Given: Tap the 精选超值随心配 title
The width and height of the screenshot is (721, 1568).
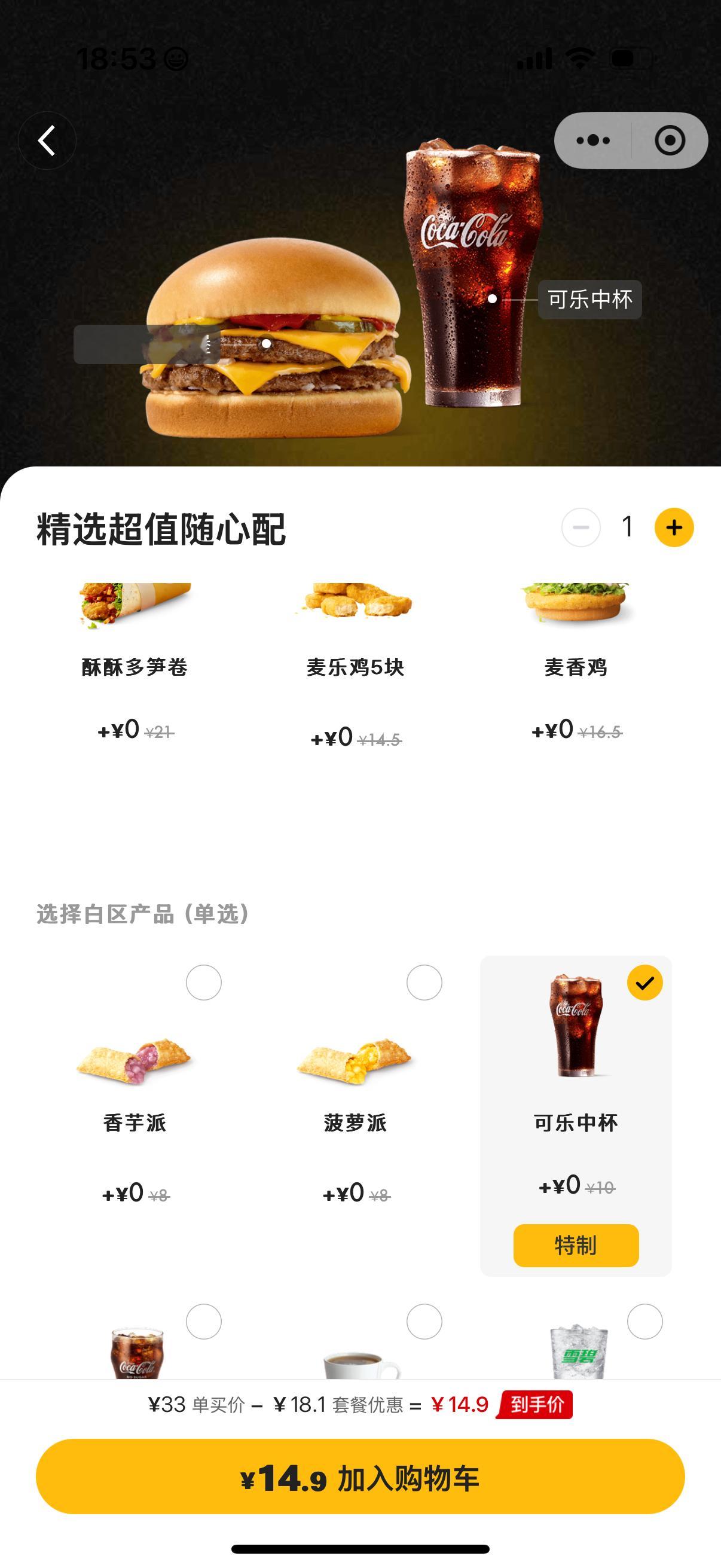Looking at the screenshot, I should (x=163, y=529).
